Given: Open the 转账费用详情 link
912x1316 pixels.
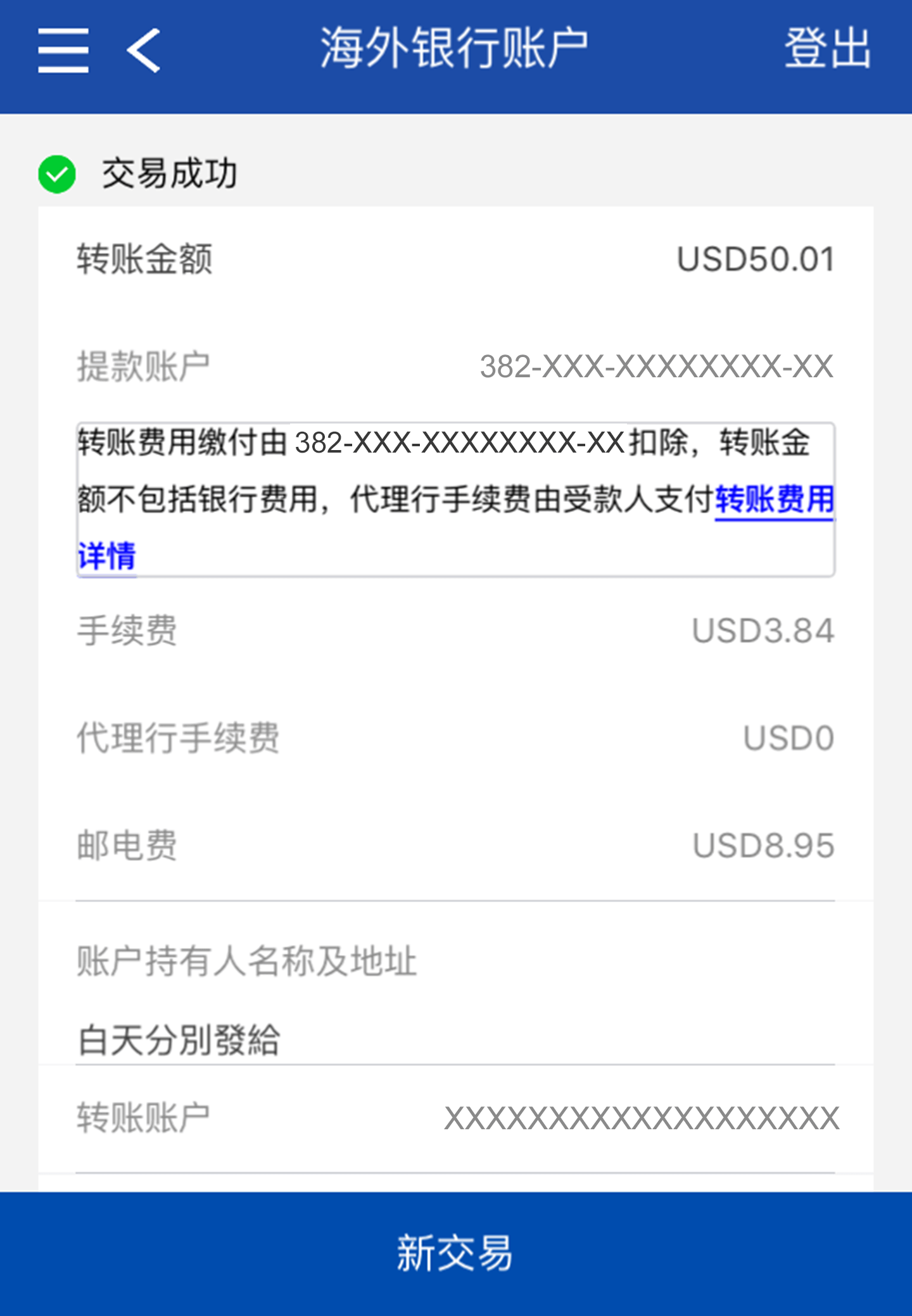Looking at the screenshot, I should click(774, 500).
